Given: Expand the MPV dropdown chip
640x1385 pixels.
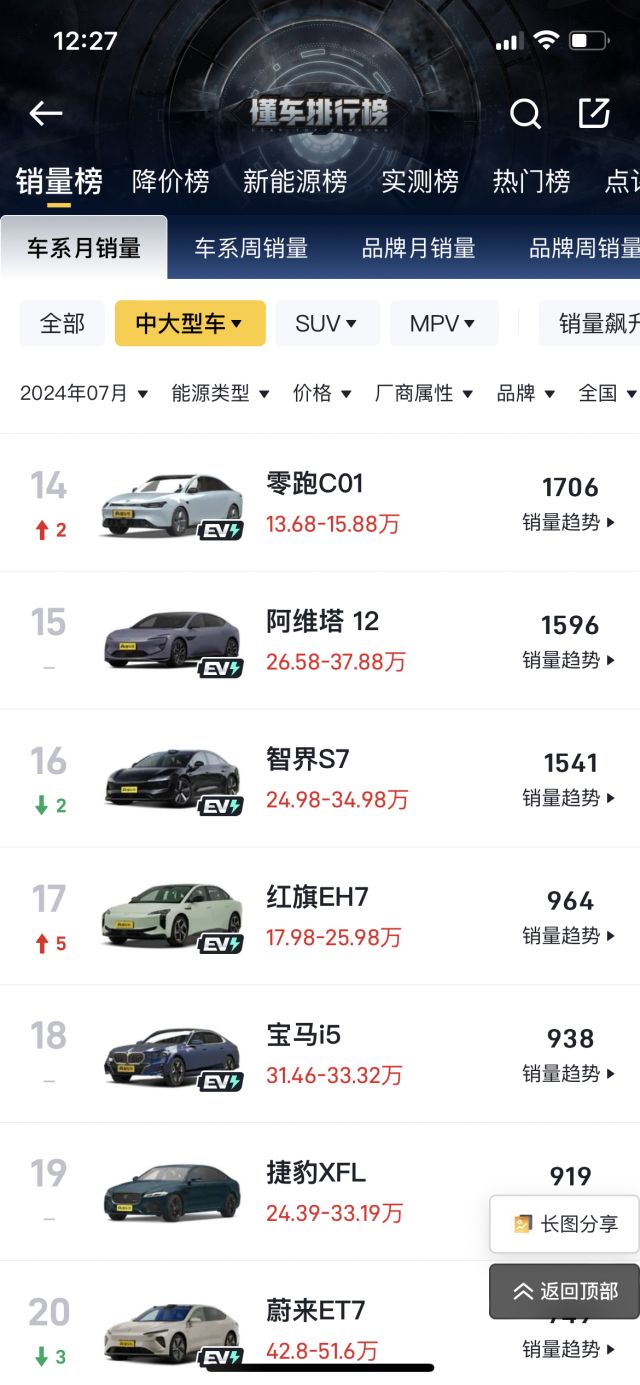Looking at the screenshot, I should pyautogui.click(x=442, y=323).
